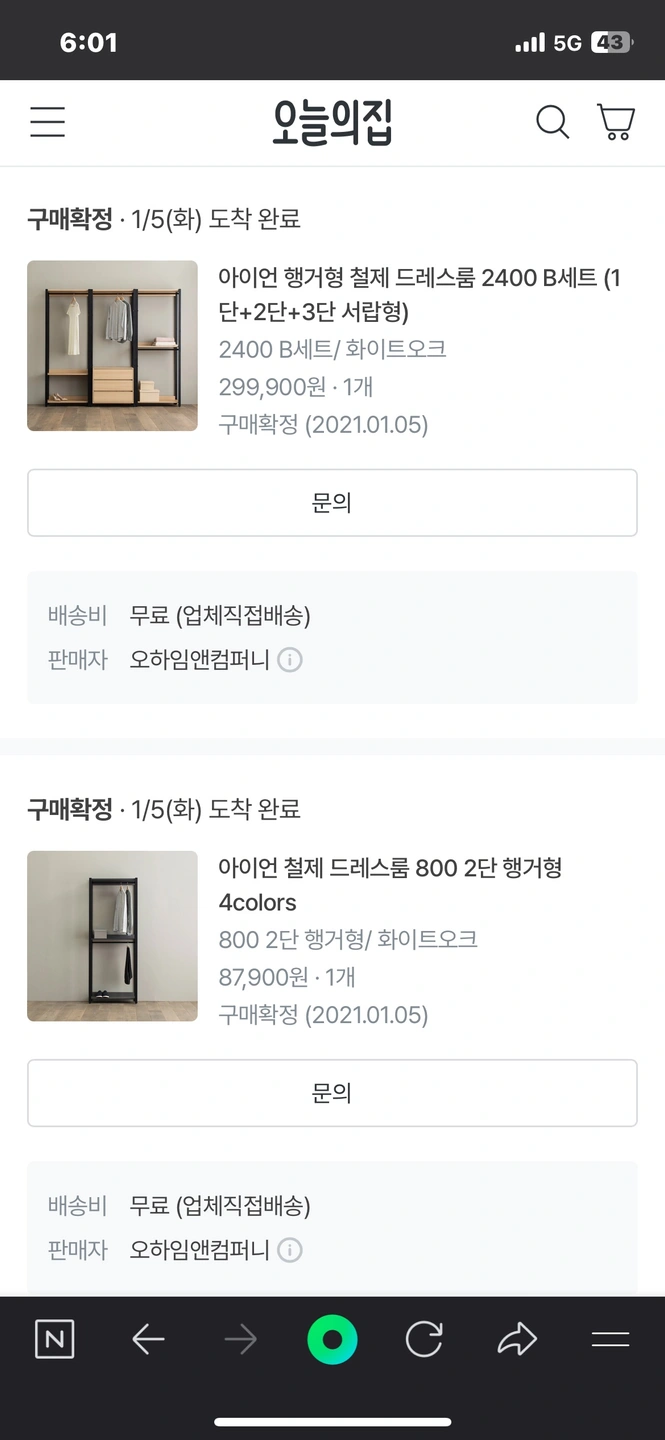Screen dimensions: 665x1440
Task: Open the 아이언 행거형 철제 드레스룸 2400 title
Action: [420, 294]
